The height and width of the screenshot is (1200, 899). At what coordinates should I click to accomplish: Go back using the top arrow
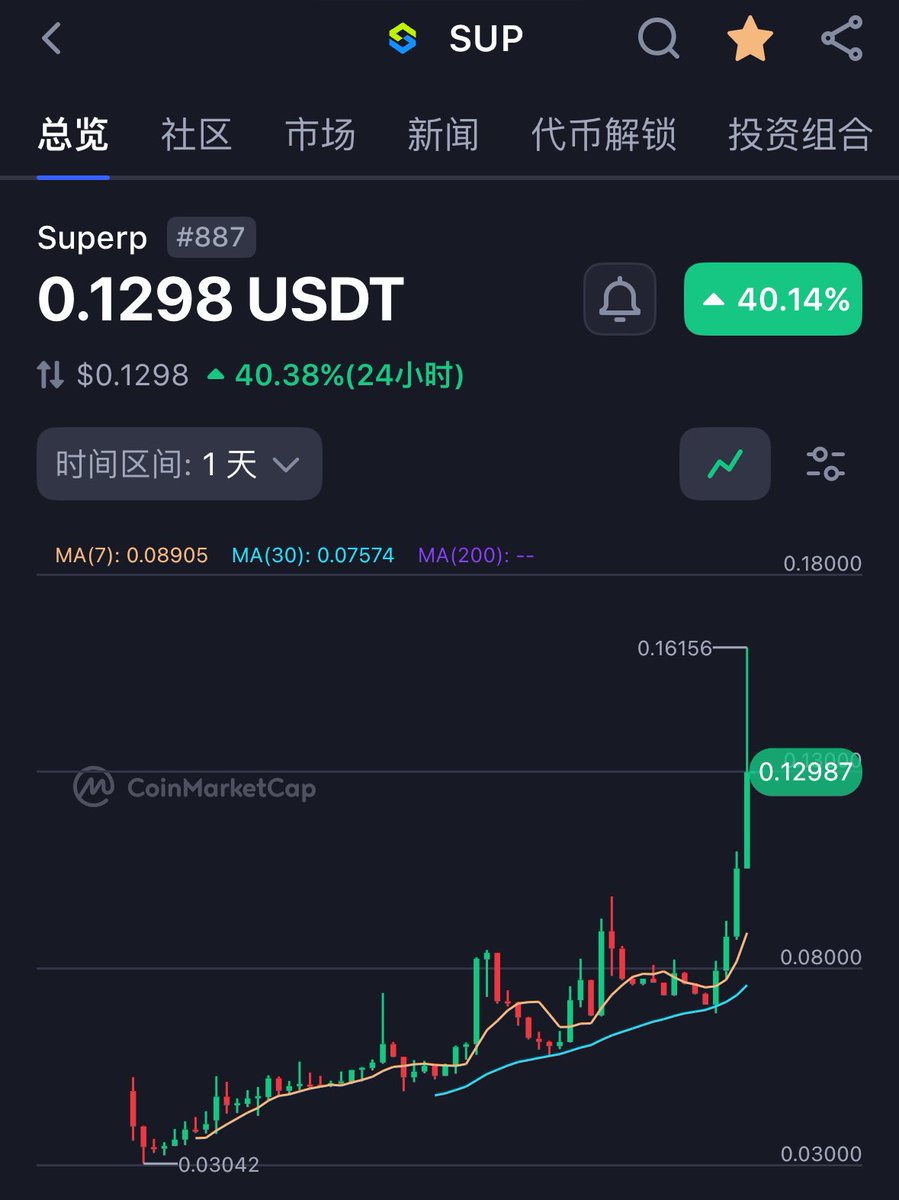click(x=52, y=39)
